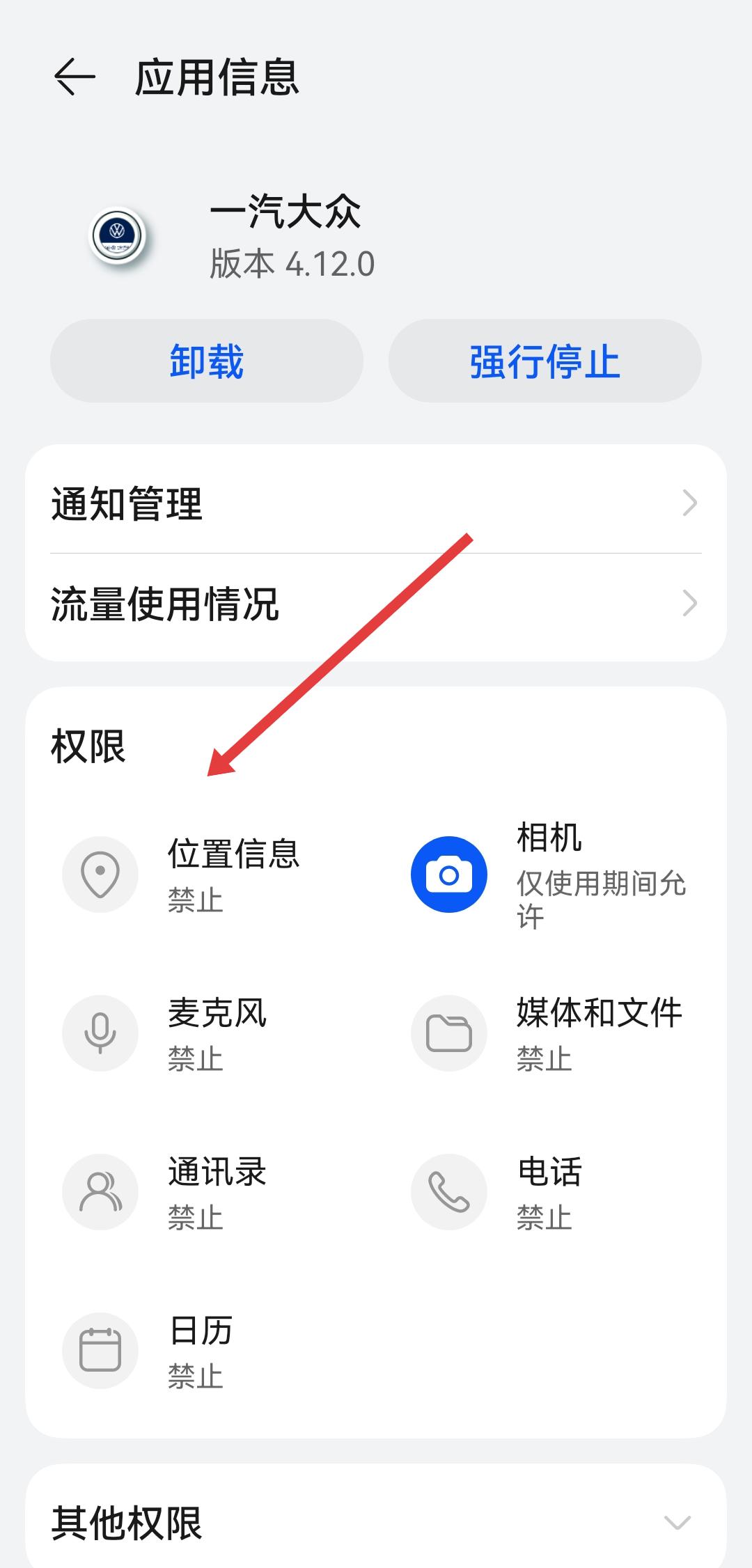Force stop the app with 强行停止
The height and width of the screenshot is (1568, 752).
545,361
